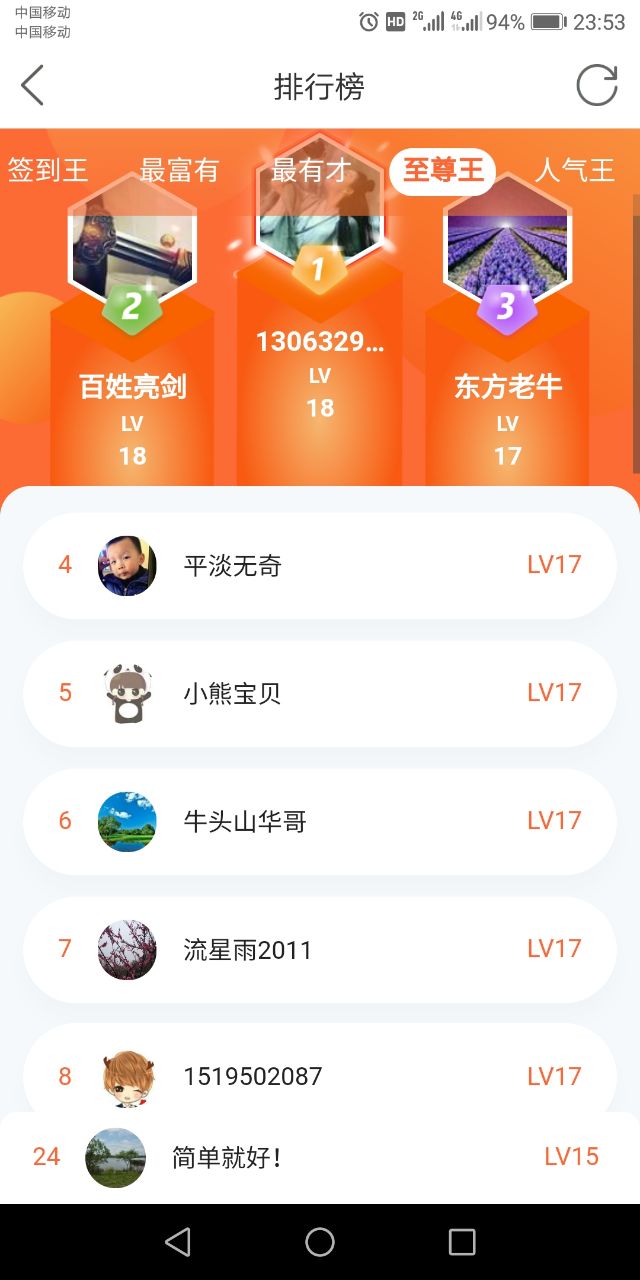
Task: Open first-place user 1306329...
Action: click(x=319, y=342)
